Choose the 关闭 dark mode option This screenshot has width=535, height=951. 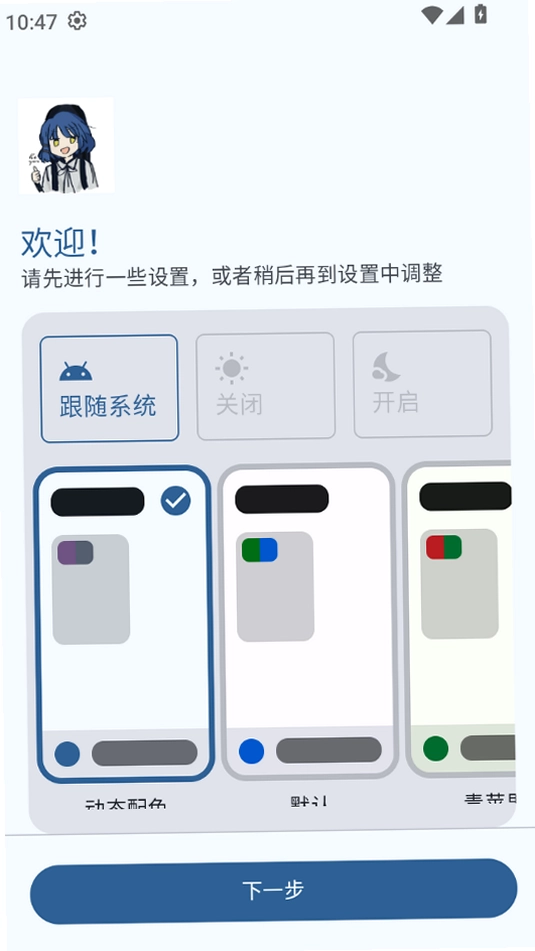(x=266, y=386)
